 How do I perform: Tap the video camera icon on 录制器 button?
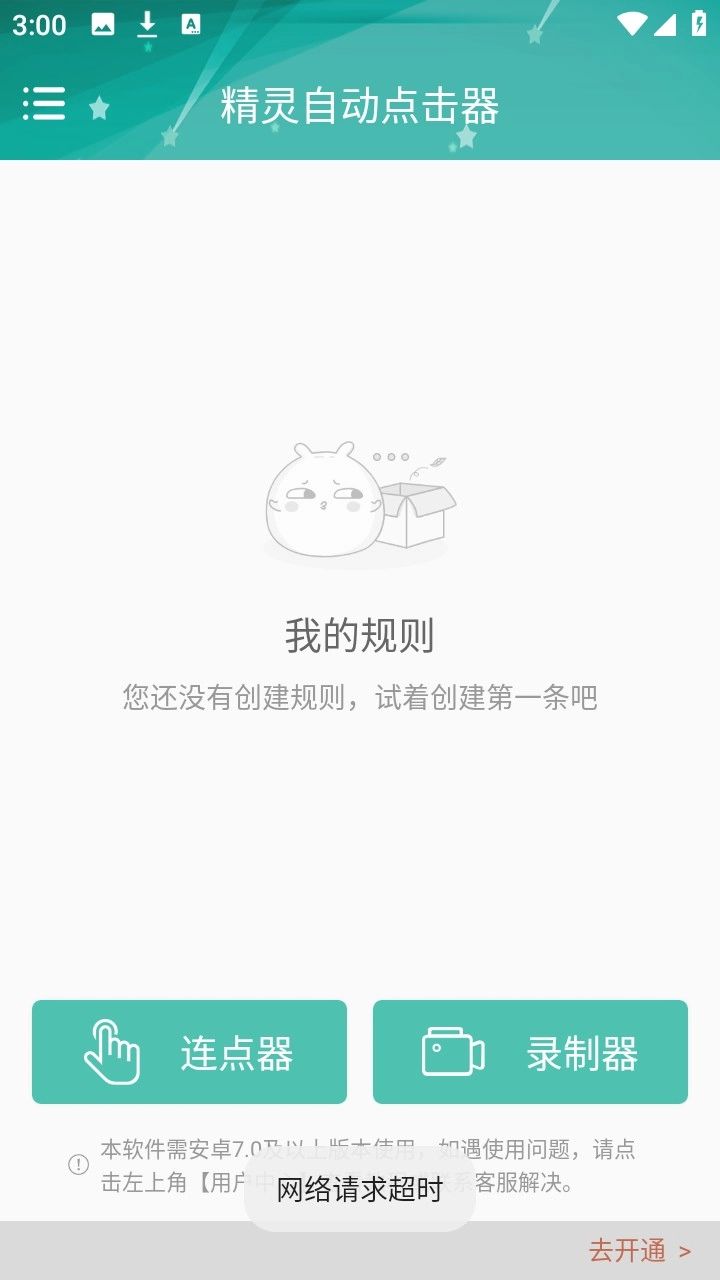click(x=452, y=1051)
